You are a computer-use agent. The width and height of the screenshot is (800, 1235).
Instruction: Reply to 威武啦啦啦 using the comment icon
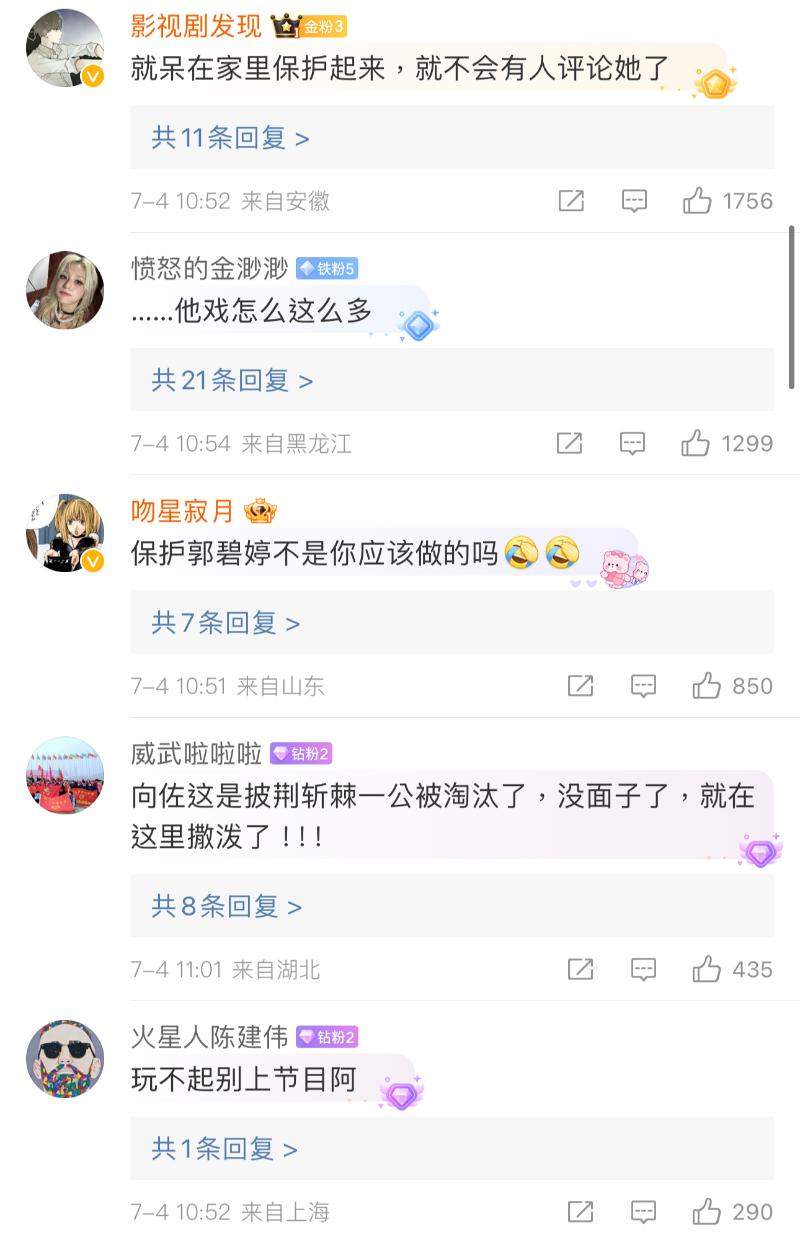(x=643, y=969)
